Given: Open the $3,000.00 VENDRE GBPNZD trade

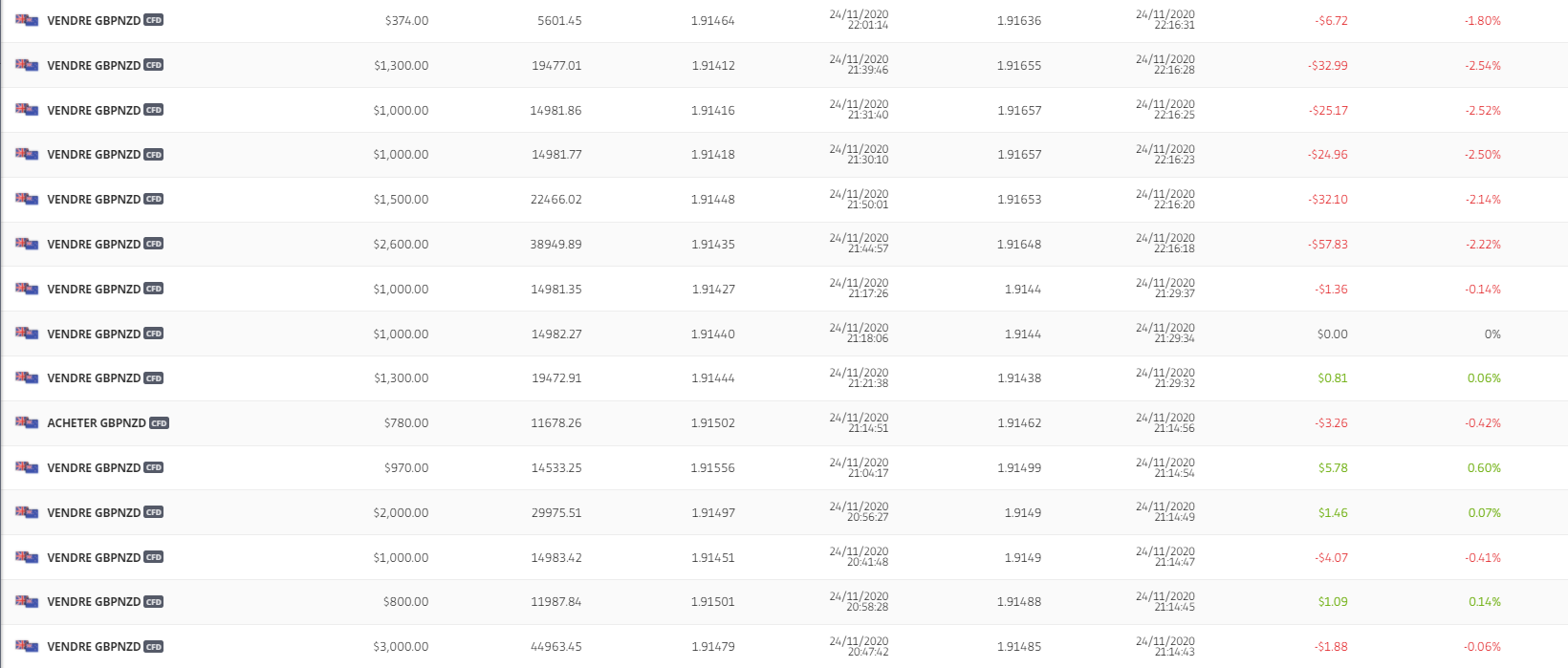Looking at the screenshot, I should 94,647.
